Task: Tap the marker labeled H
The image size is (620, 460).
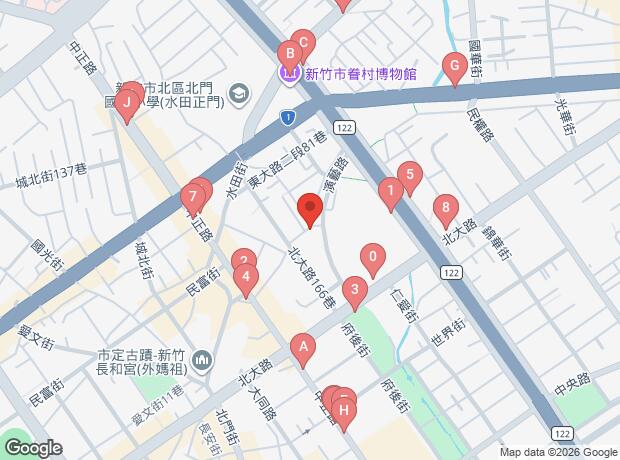Action: (344, 410)
